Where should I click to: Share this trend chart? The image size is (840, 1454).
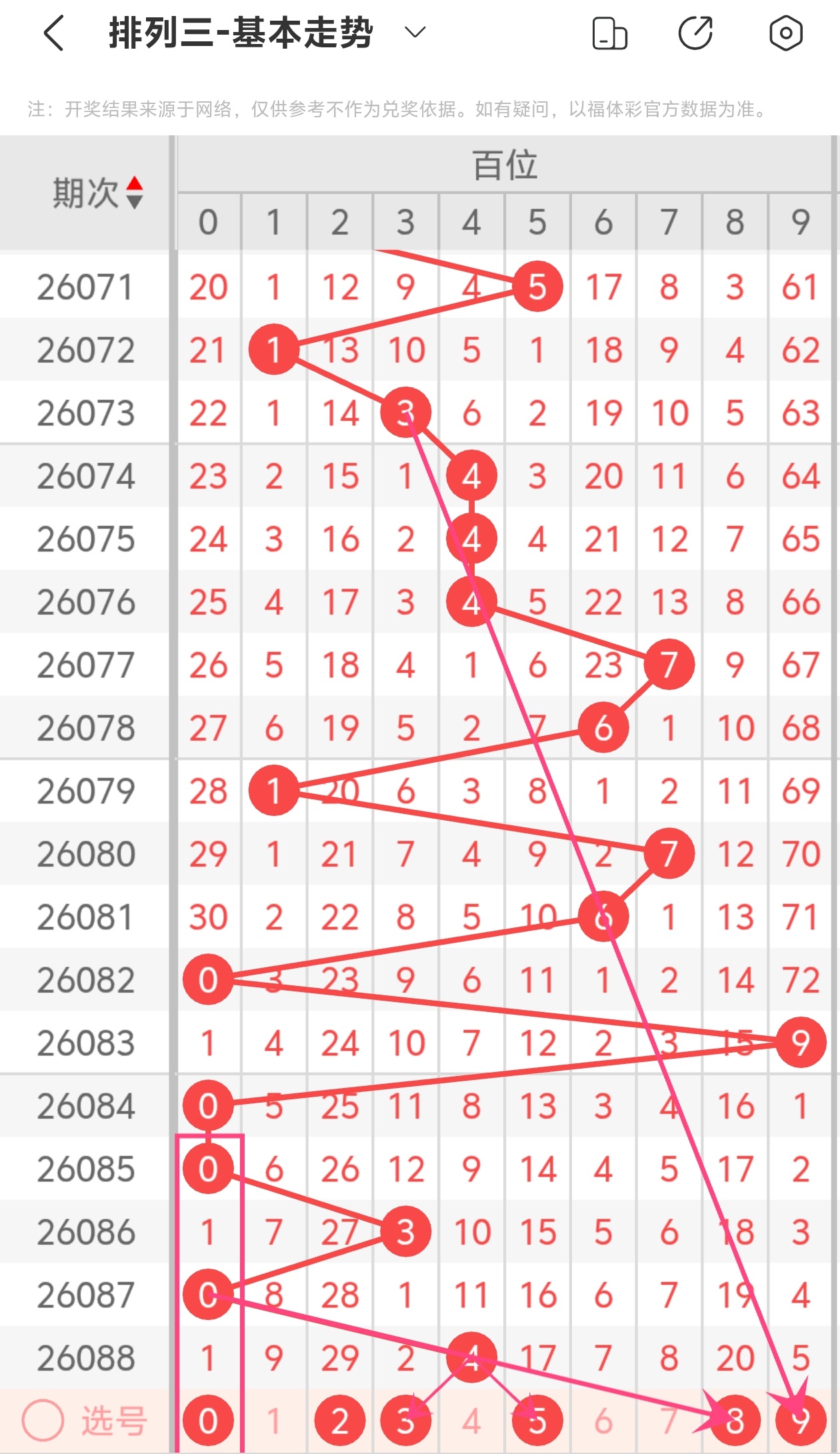(695, 33)
